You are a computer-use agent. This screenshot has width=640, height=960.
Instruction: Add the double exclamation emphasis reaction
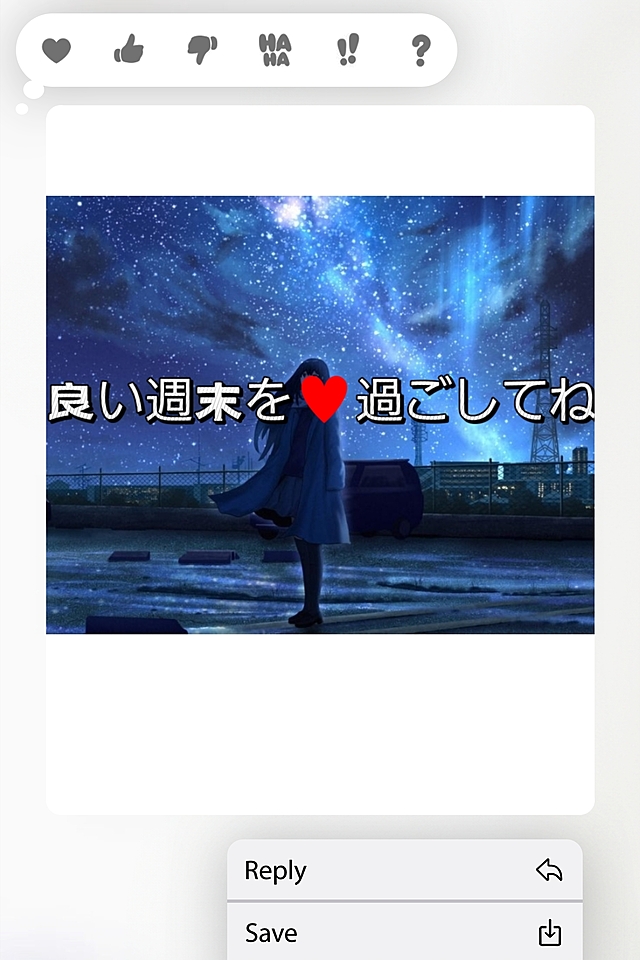coord(348,49)
